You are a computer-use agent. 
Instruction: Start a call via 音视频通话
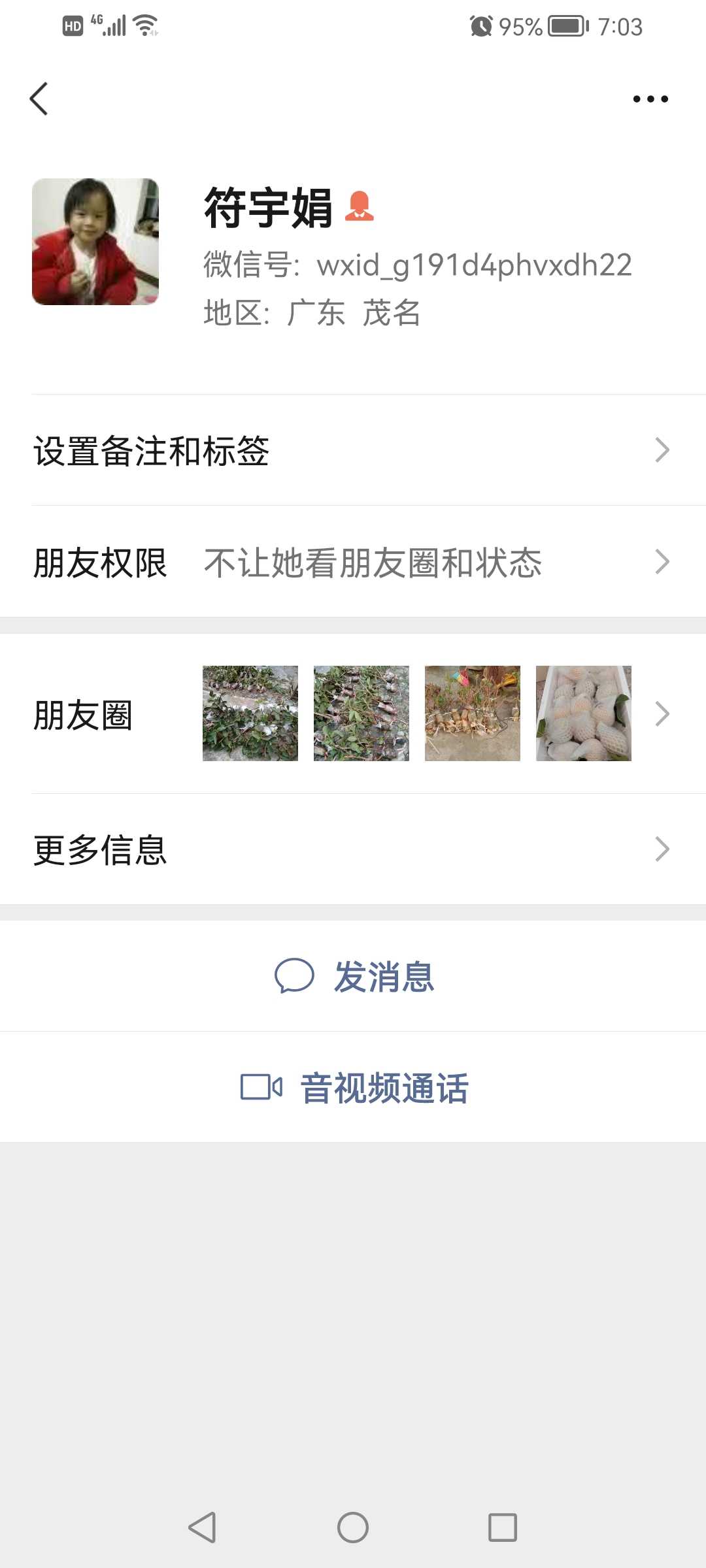tap(354, 1088)
